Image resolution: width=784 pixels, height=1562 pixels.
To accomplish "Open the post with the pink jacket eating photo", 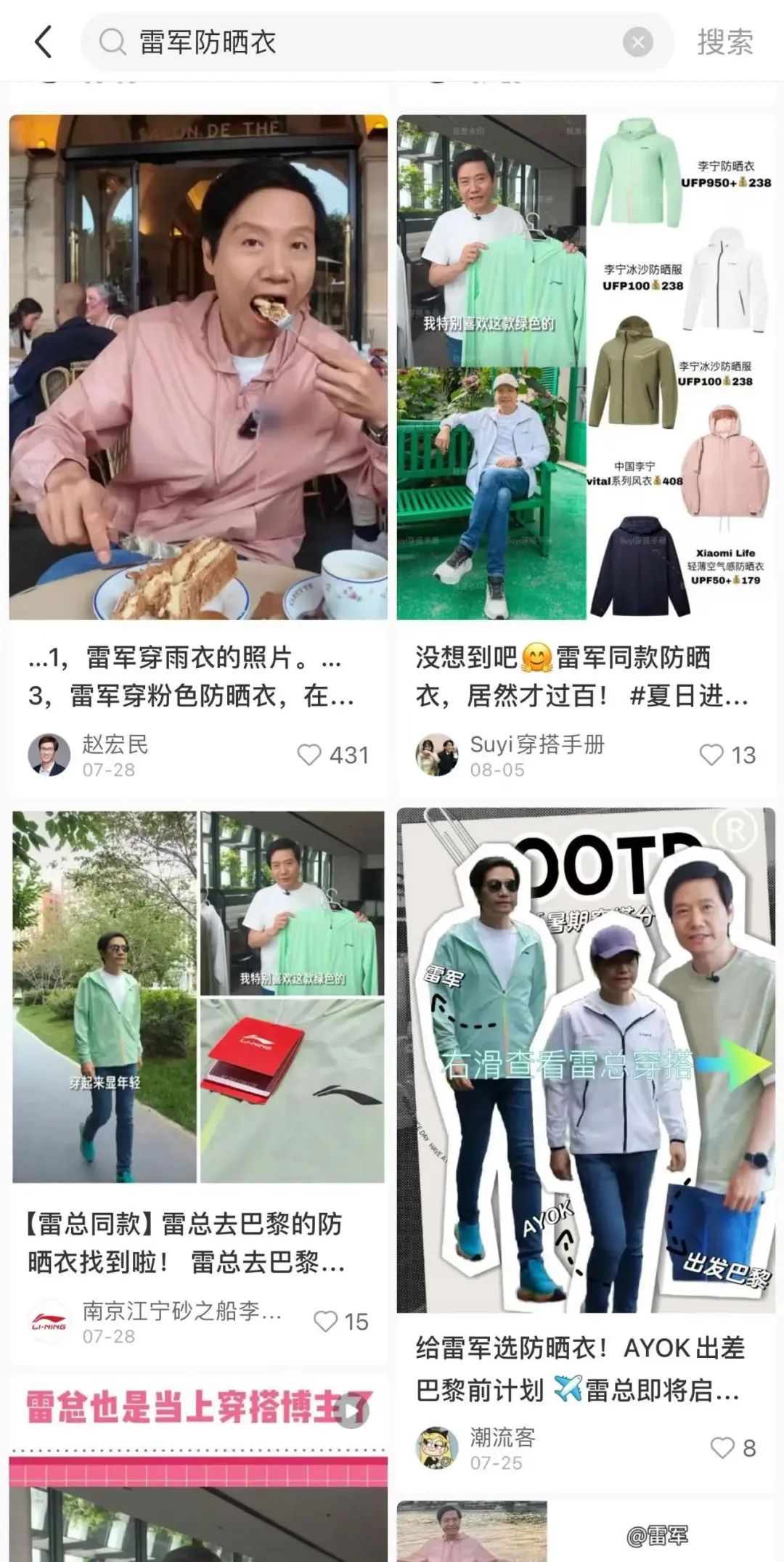I will pyautogui.click(x=198, y=367).
